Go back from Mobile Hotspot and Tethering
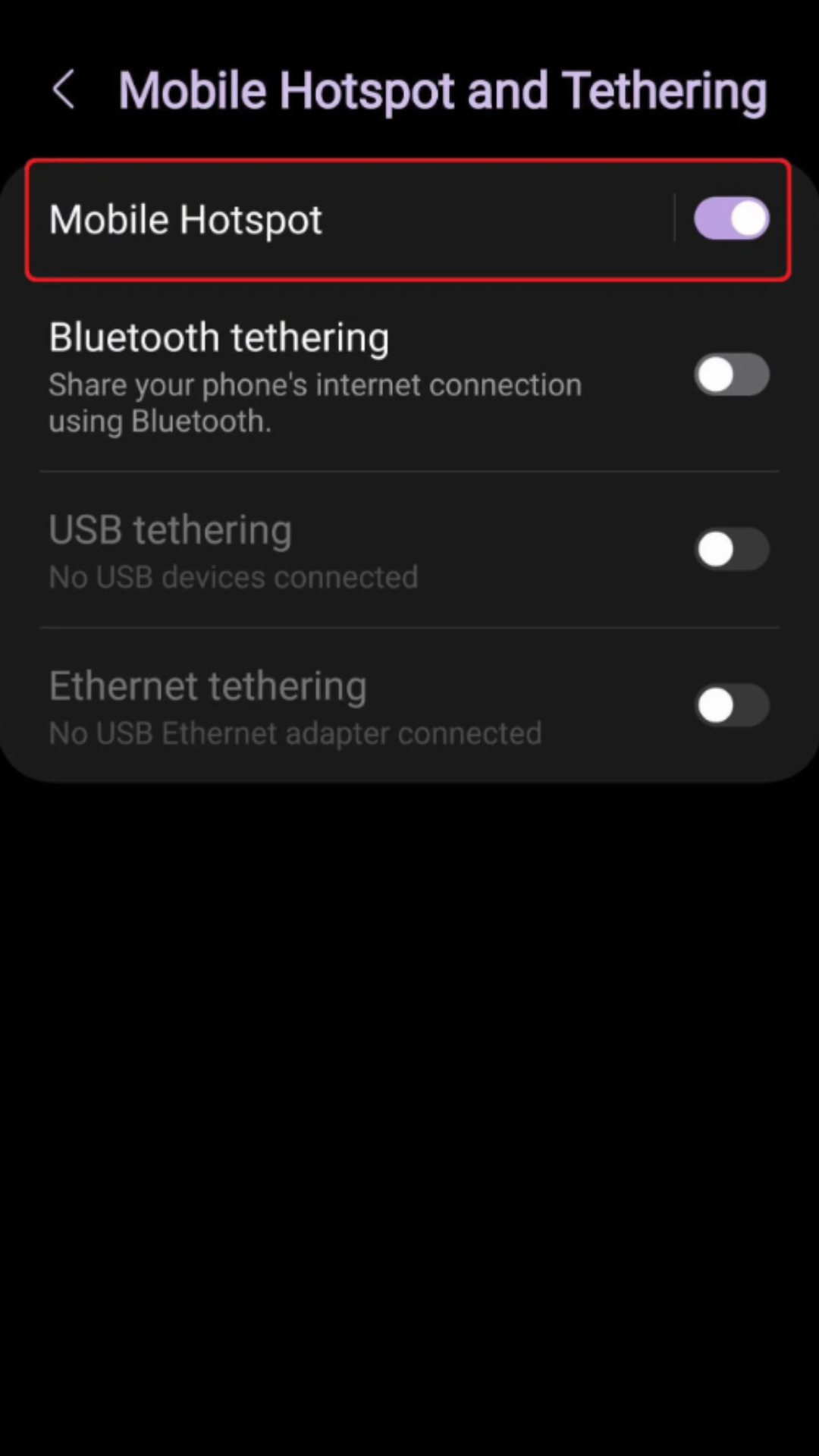Image resolution: width=819 pixels, height=1456 pixels. click(x=64, y=89)
